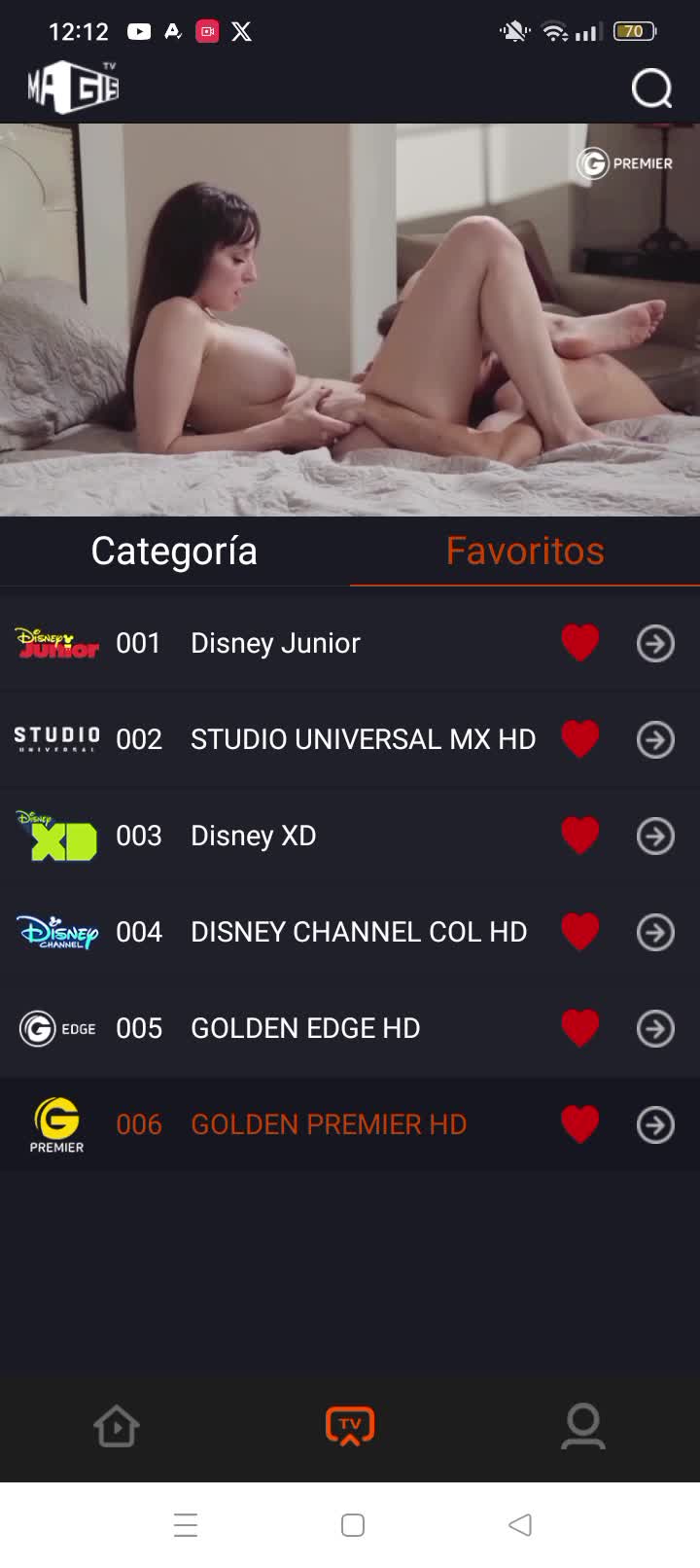The image size is (700, 1568).
Task: Open the TV tab in bottom navigation
Action: click(350, 1427)
